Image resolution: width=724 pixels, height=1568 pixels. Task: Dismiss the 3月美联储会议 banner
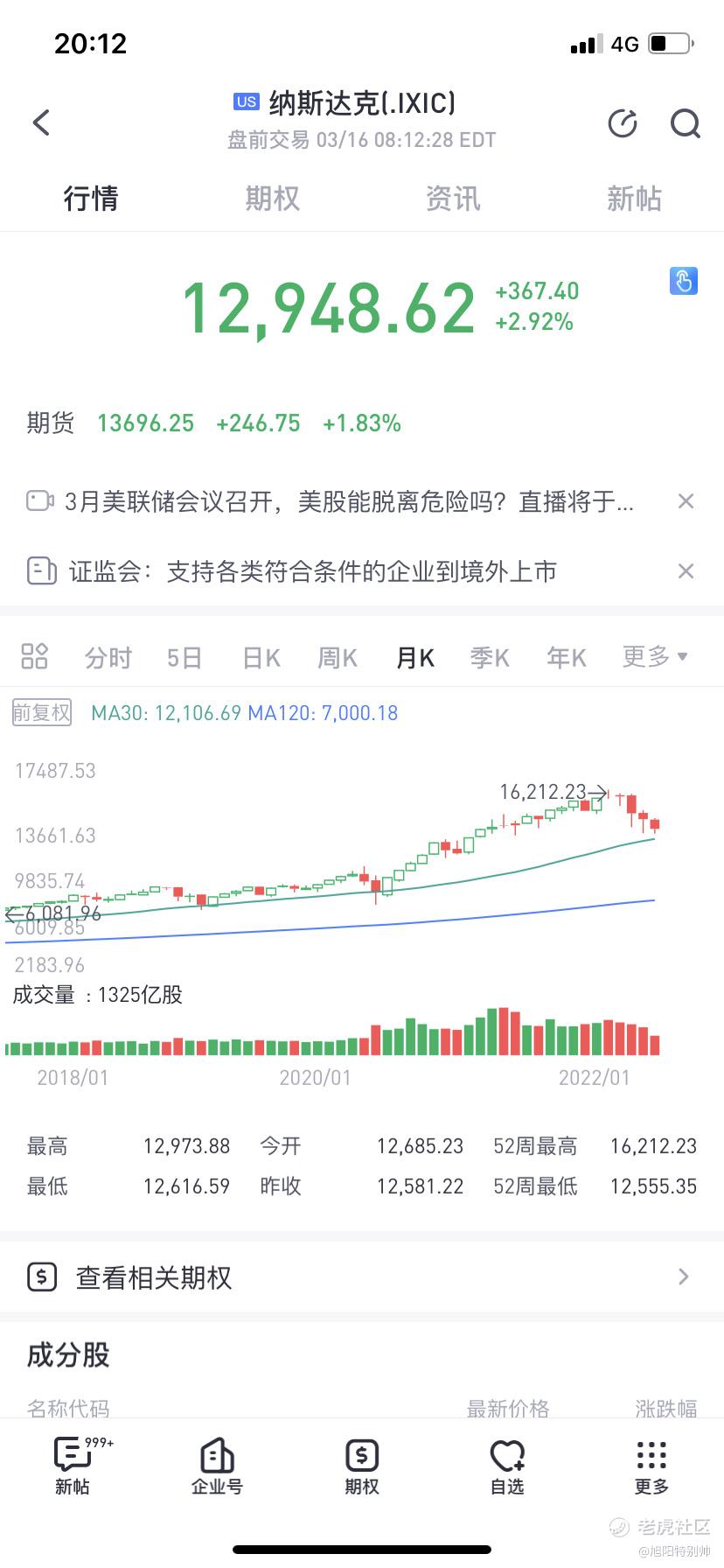click(686, 501)
